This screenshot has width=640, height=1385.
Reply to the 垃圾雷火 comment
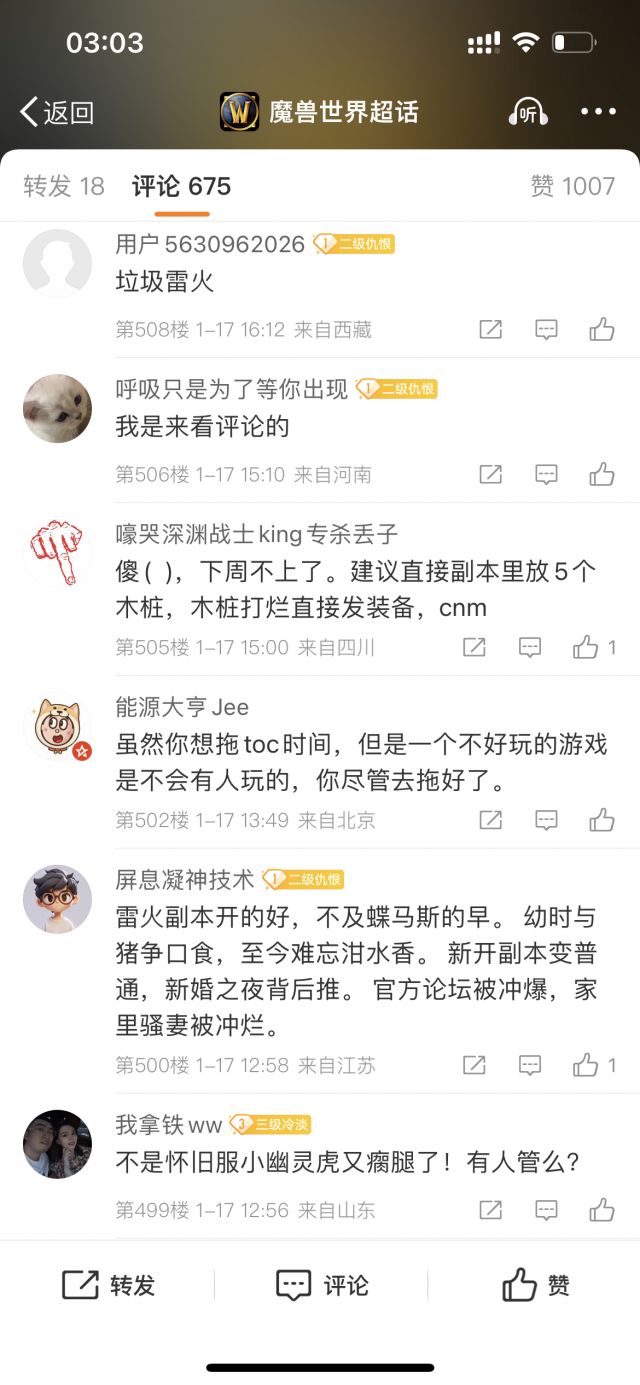546,330
